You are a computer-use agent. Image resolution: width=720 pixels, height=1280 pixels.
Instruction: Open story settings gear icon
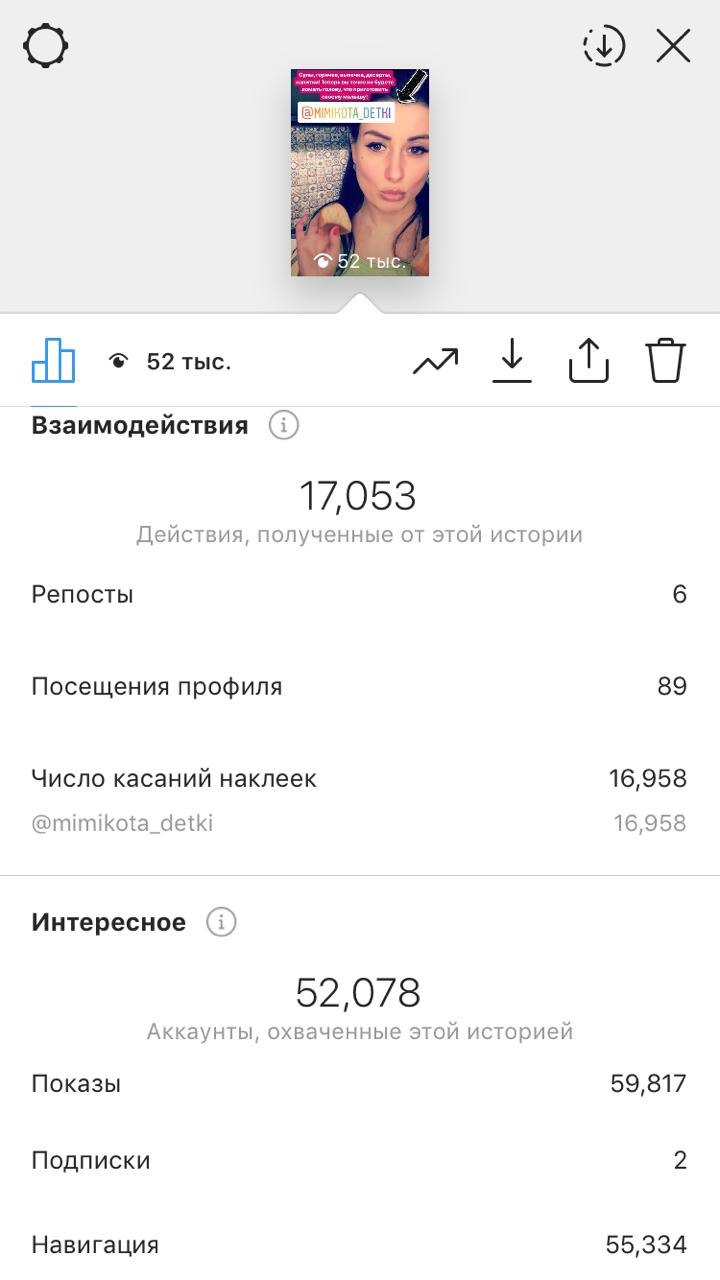[46, 46]
